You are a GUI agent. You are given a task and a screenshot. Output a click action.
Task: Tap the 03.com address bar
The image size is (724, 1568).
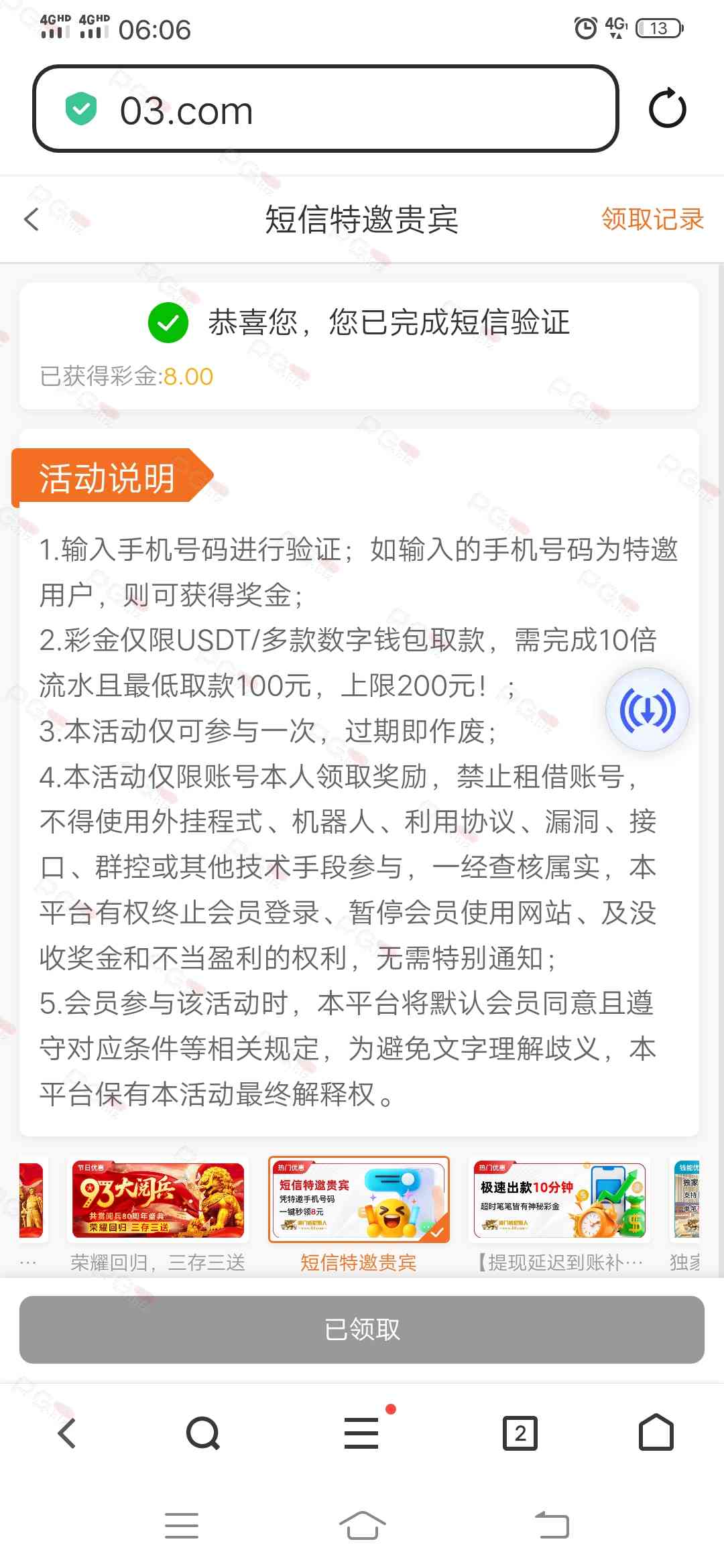click(x=325, y=109)
